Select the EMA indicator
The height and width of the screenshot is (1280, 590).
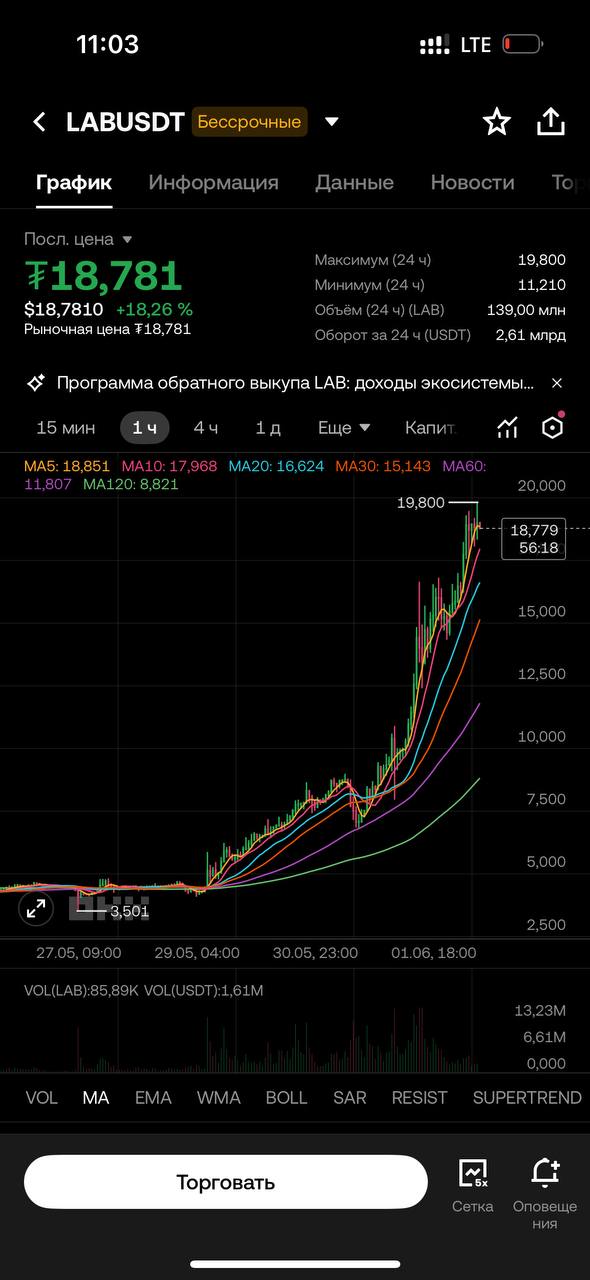(x=153, y=1097)
